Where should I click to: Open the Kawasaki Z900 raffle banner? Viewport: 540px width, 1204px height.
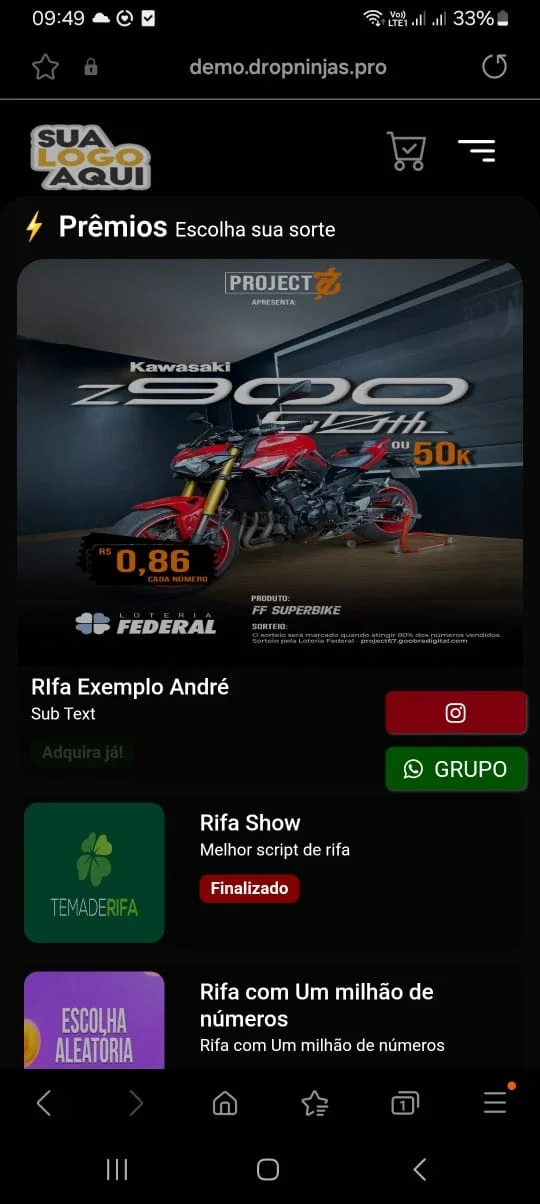click(x=270, y=462)
